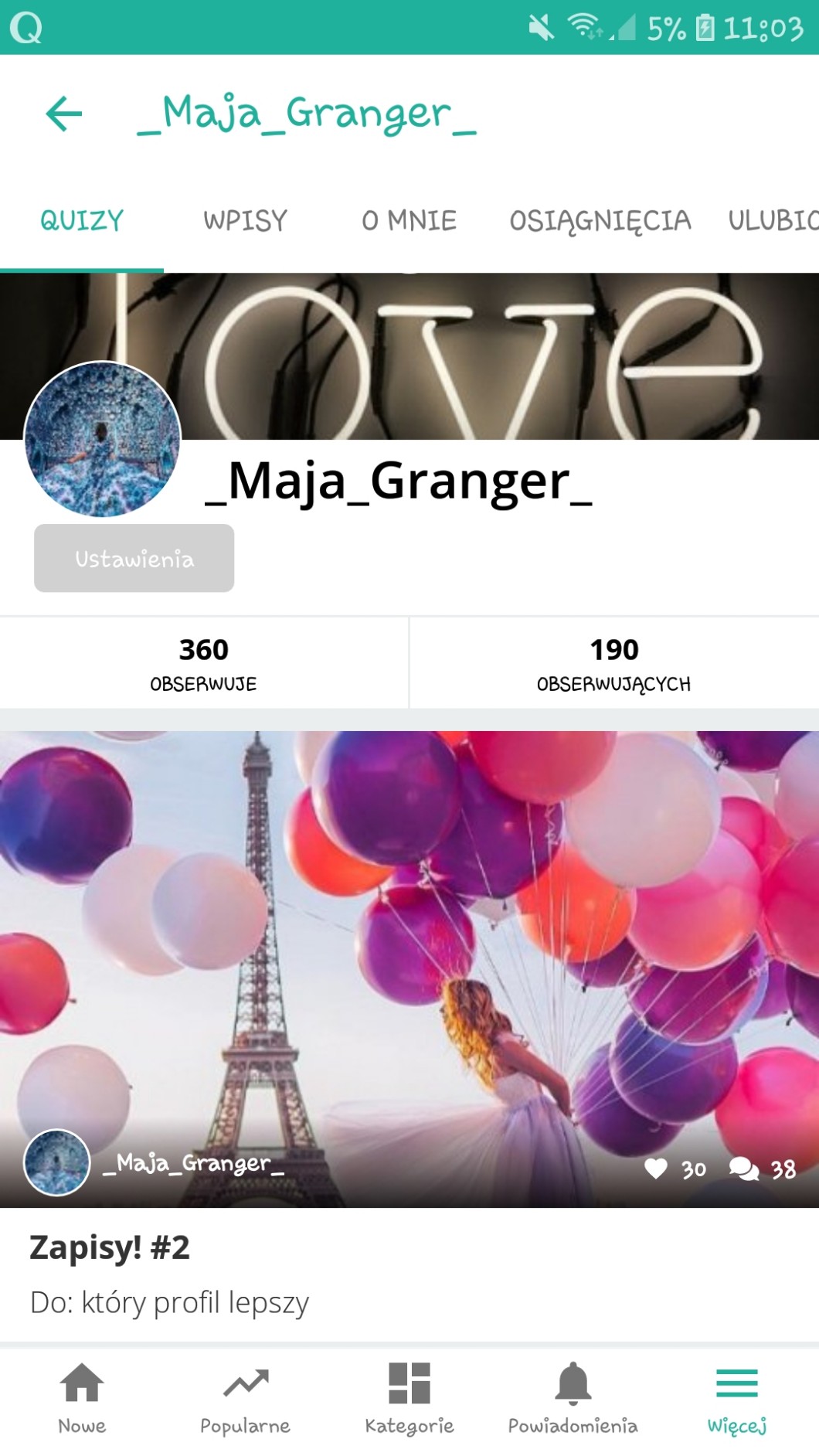Open the Więcej menu tab
The image size is (819, 1456).
click(x=736, y=1398)
